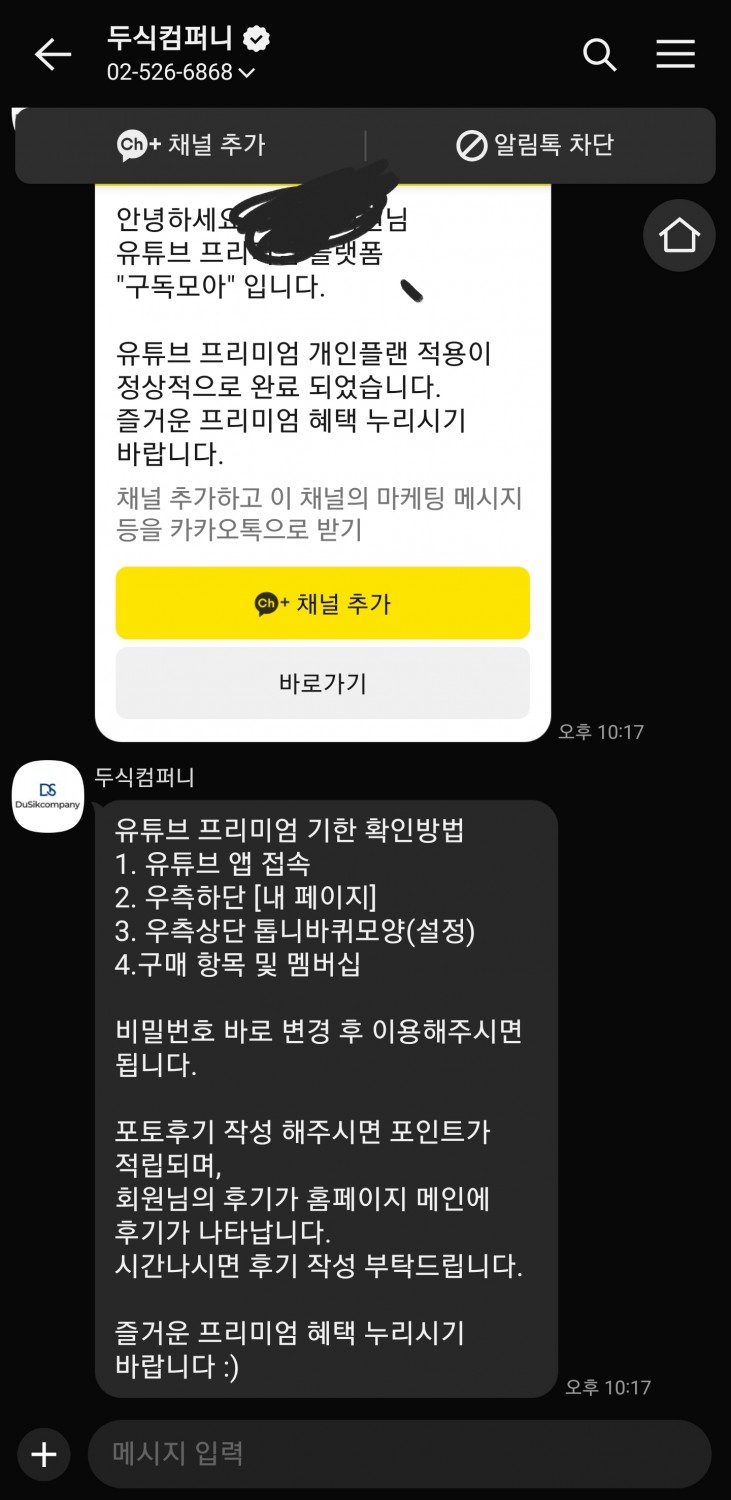Tap the yellow 채널 추가 button

(322, 603)
